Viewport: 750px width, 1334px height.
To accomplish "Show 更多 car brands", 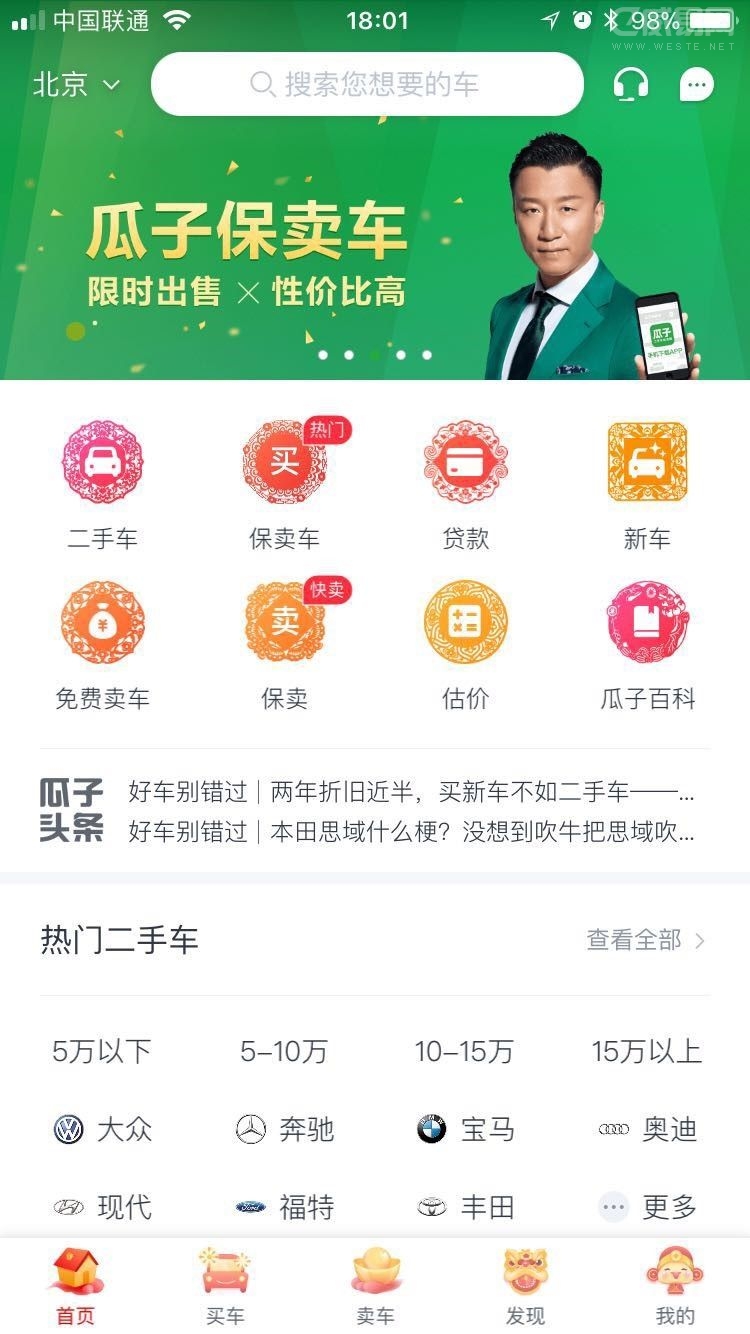I will coord(647,1207).
